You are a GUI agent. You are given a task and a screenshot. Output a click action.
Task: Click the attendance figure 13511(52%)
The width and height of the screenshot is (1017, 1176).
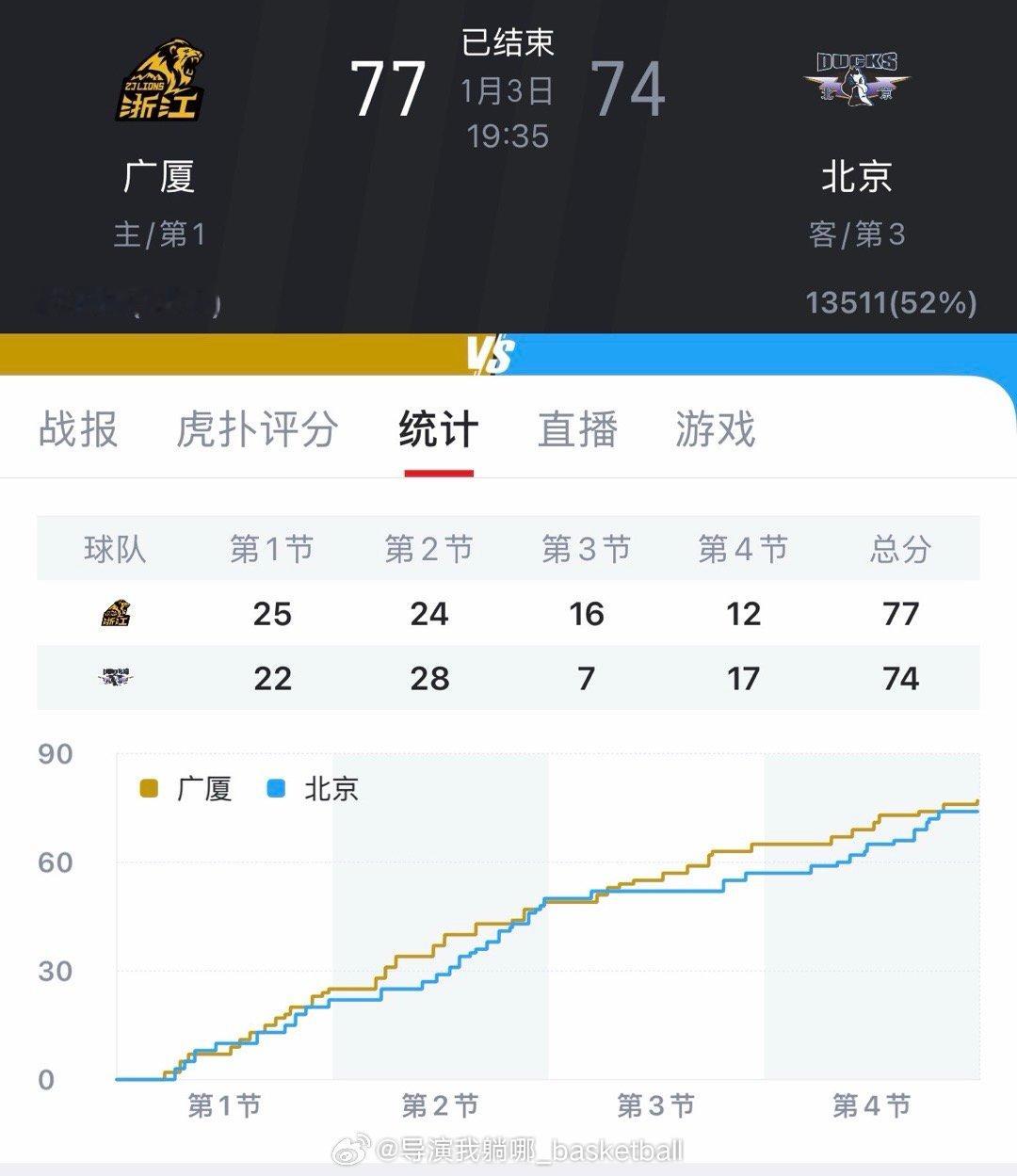(890, 301)
